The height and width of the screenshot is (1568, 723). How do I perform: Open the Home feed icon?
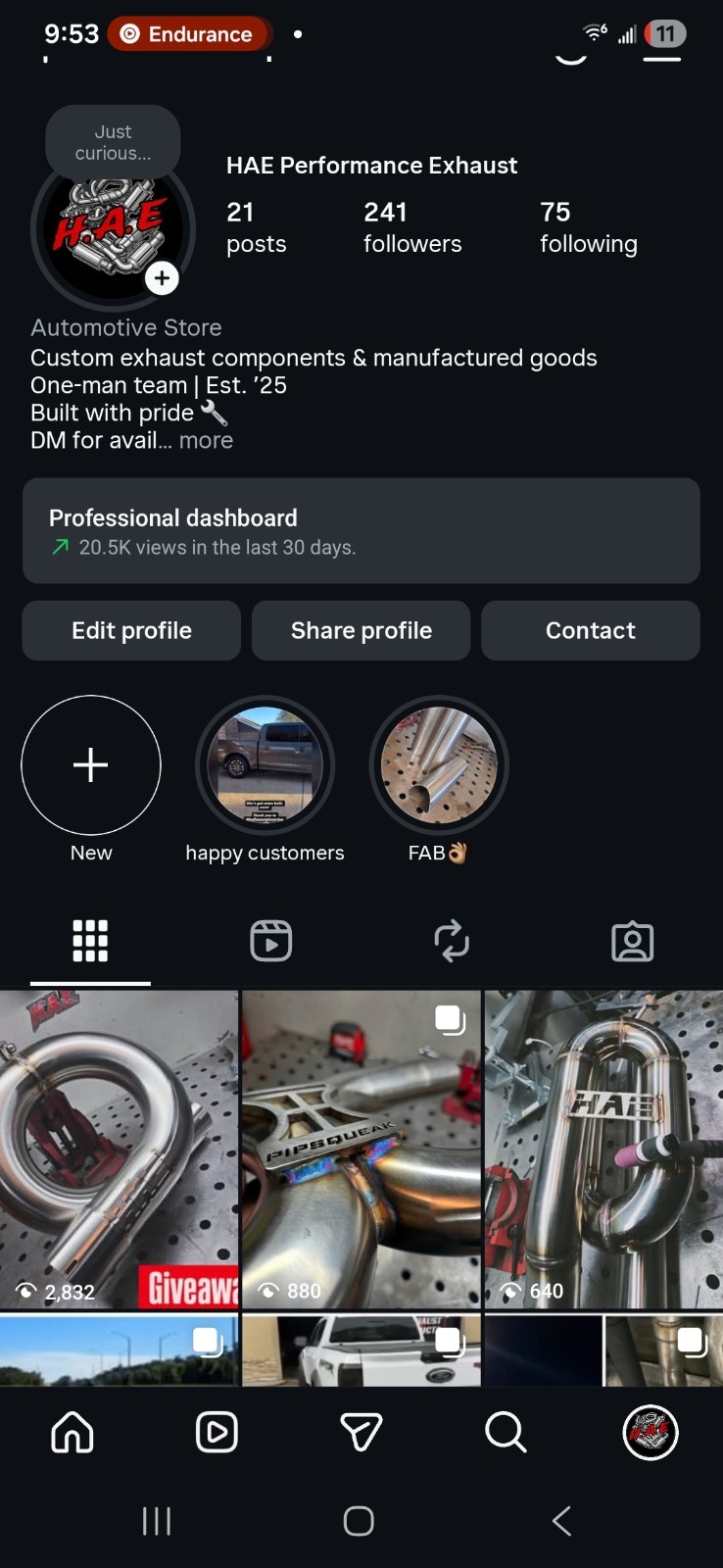[72, 1432]
